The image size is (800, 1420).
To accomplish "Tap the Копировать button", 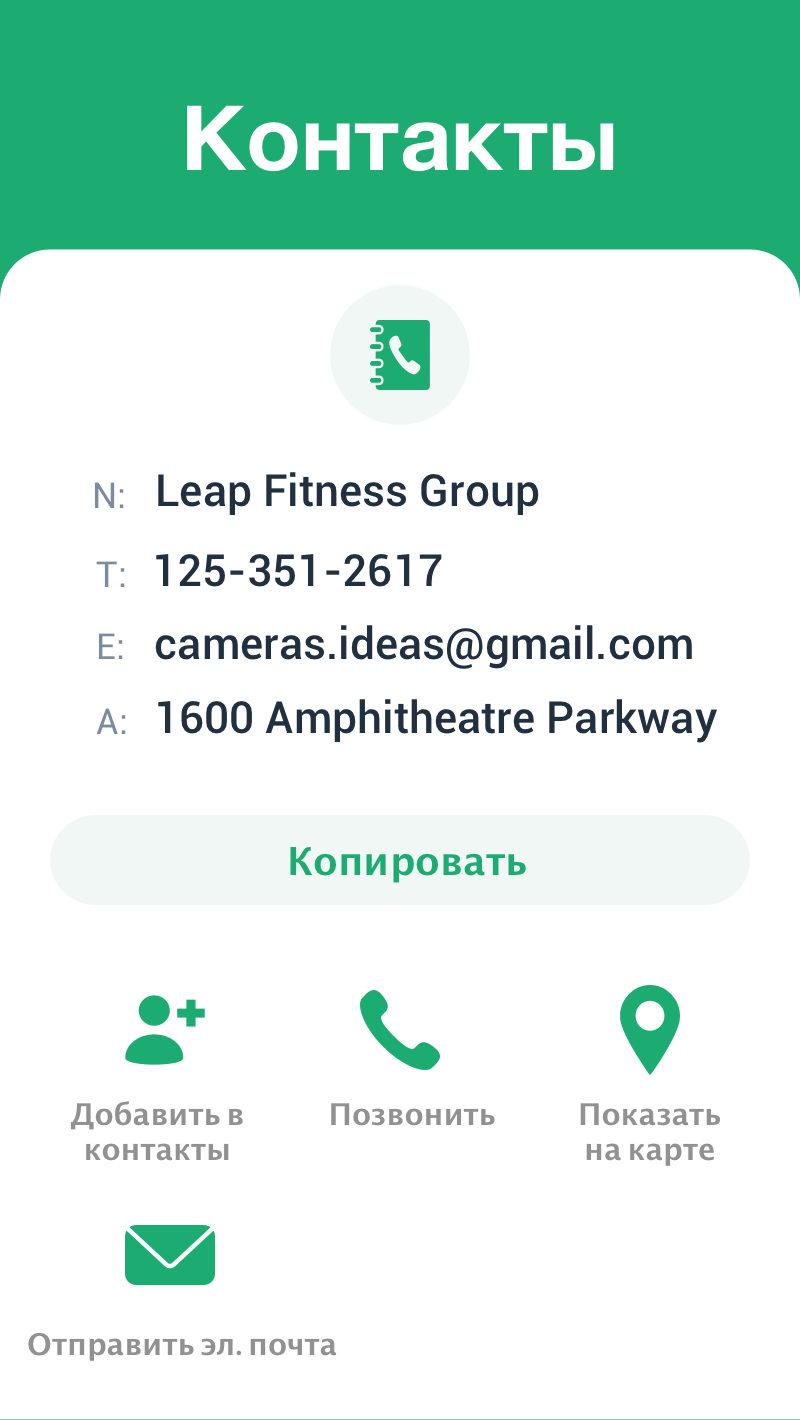I will [400, 860].
